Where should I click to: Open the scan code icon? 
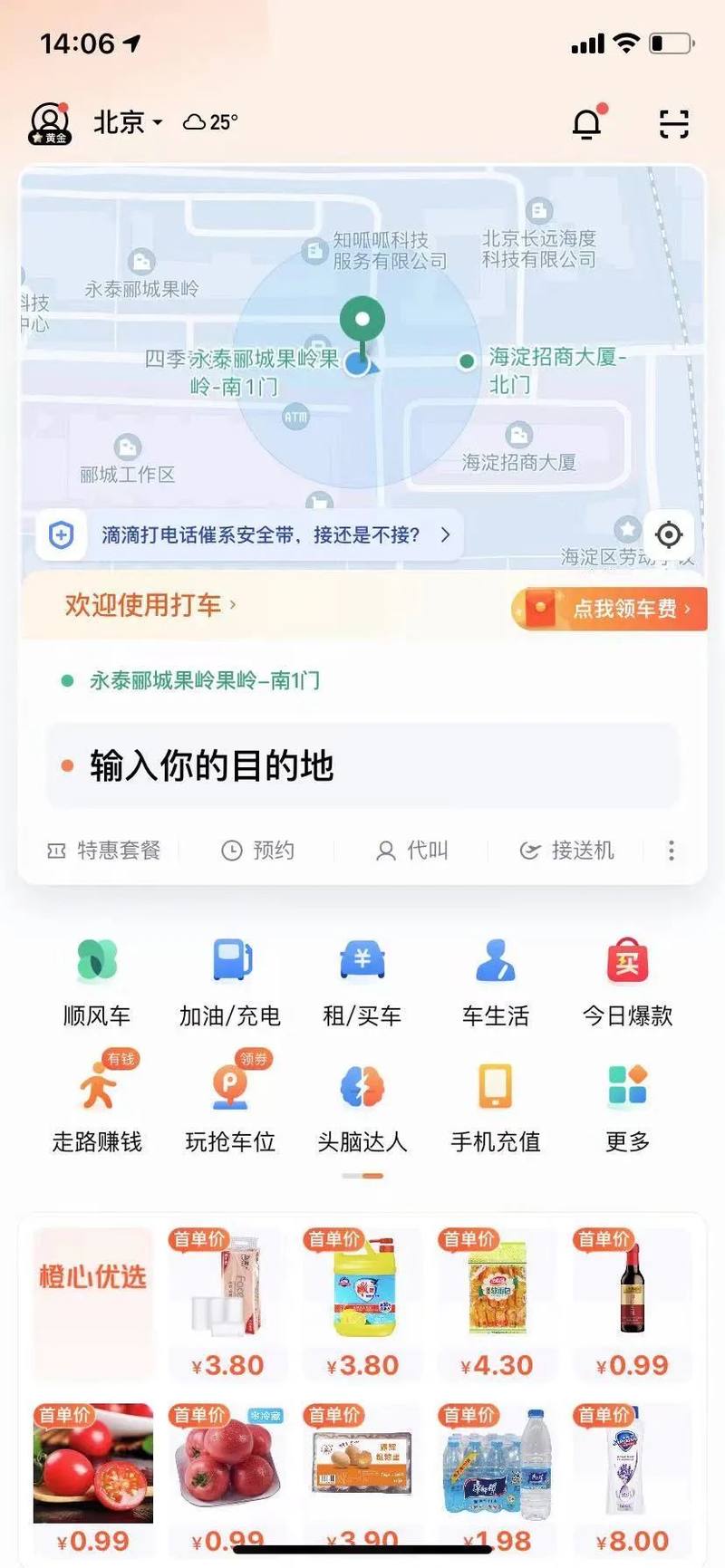(x=673, y=123)
